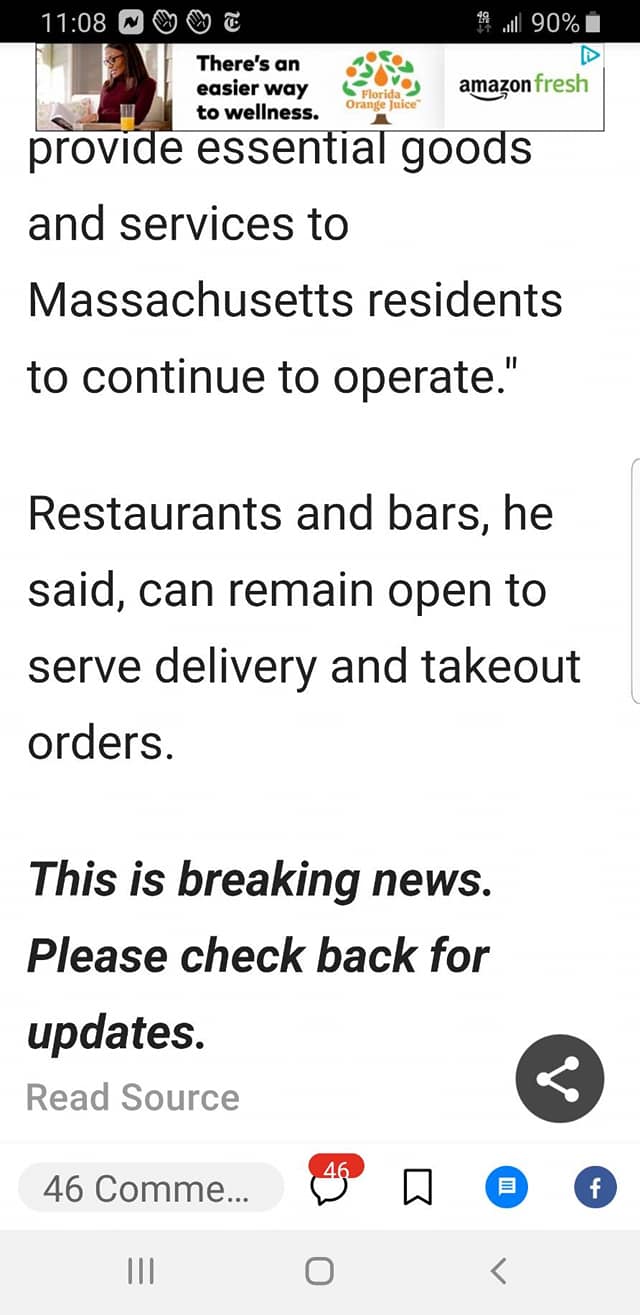Tap the AdChoices icon on the ad

(592, 55)
